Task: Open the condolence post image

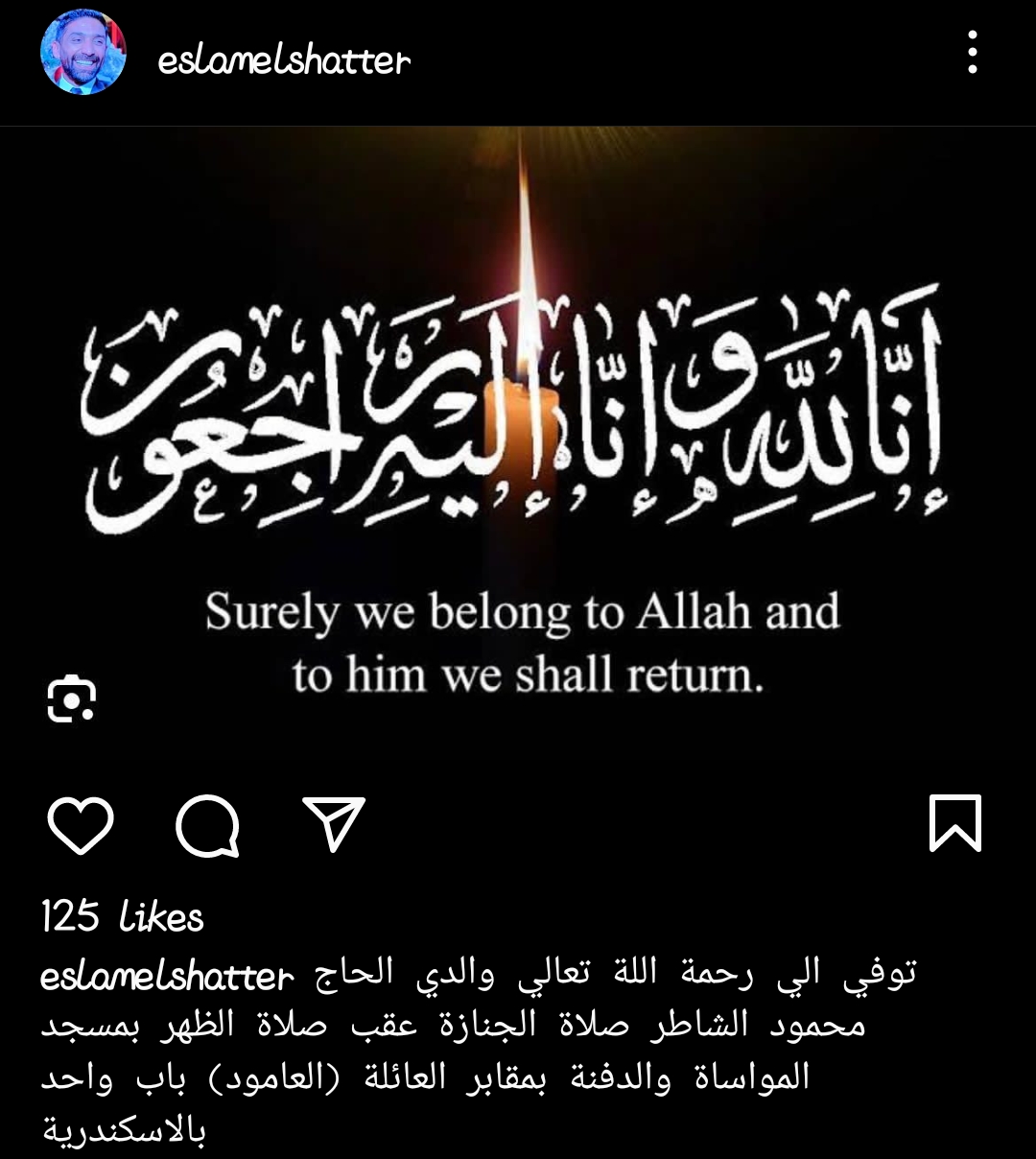Action: (518, 432)
